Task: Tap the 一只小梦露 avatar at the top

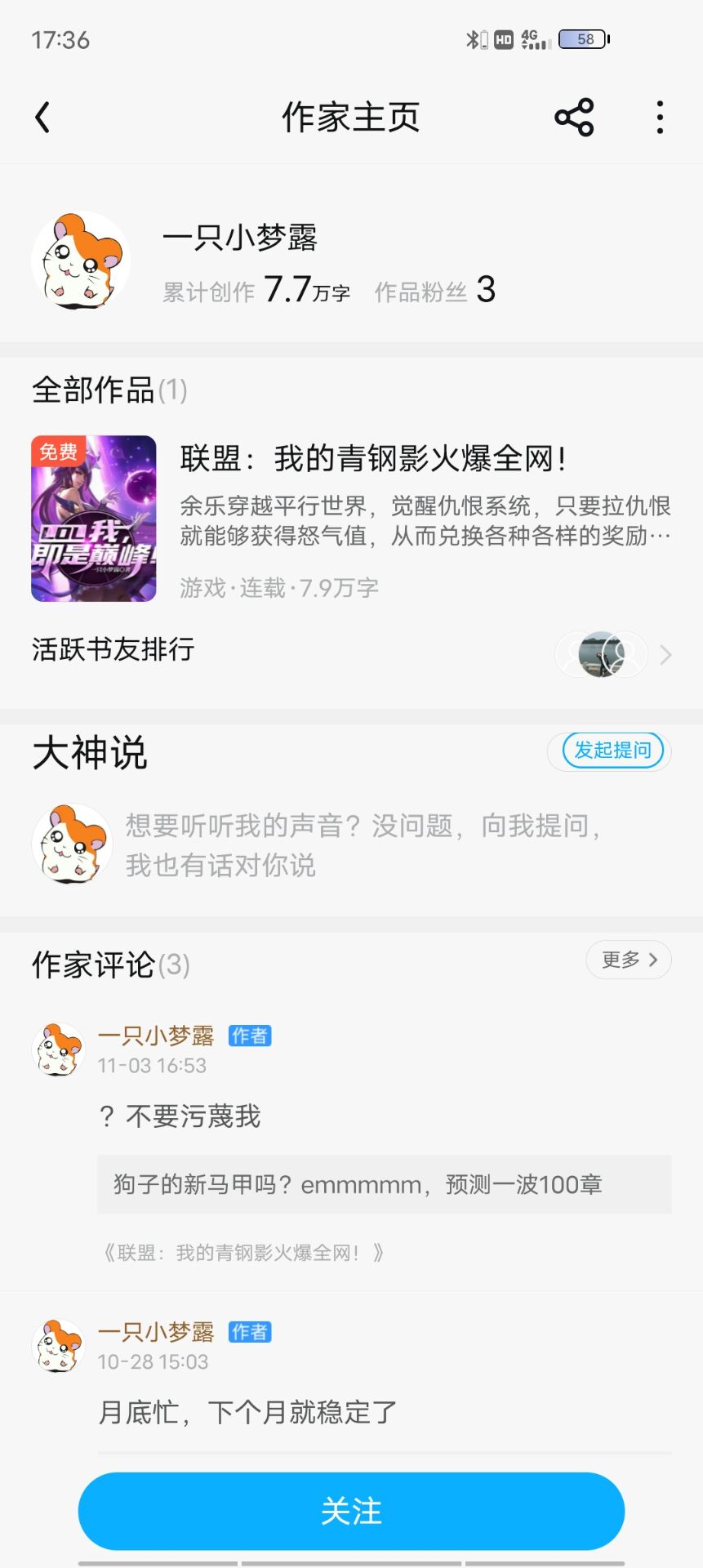Action: (81, 261)
